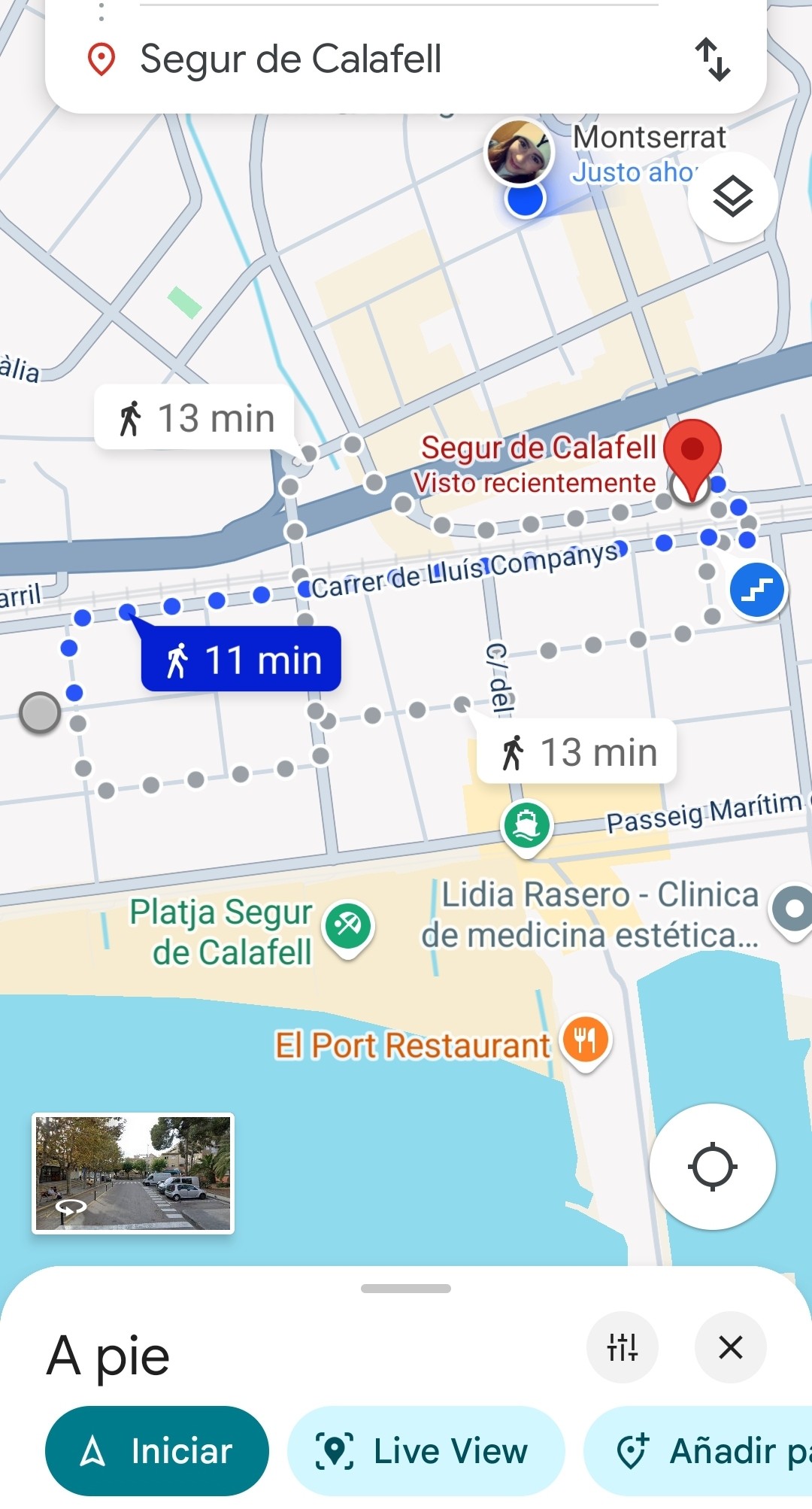The width and height of the screenshot is (812, 1509).
Task: Open the Street View preview thumbnail
Action: 133,1173
